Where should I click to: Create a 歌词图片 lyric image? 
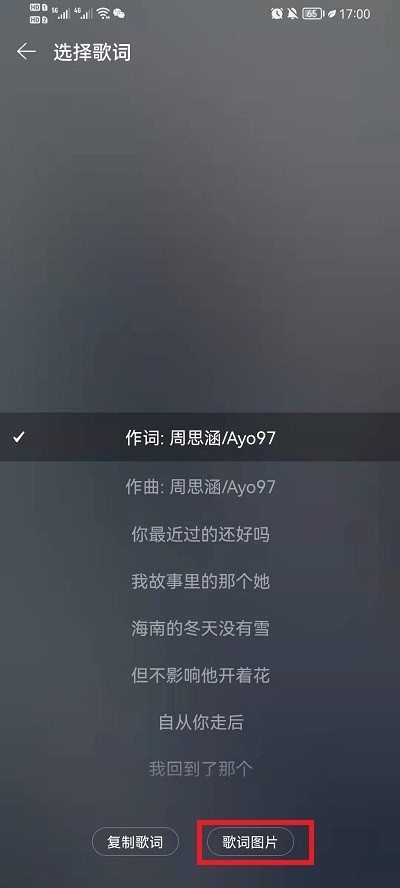point(250,842)
